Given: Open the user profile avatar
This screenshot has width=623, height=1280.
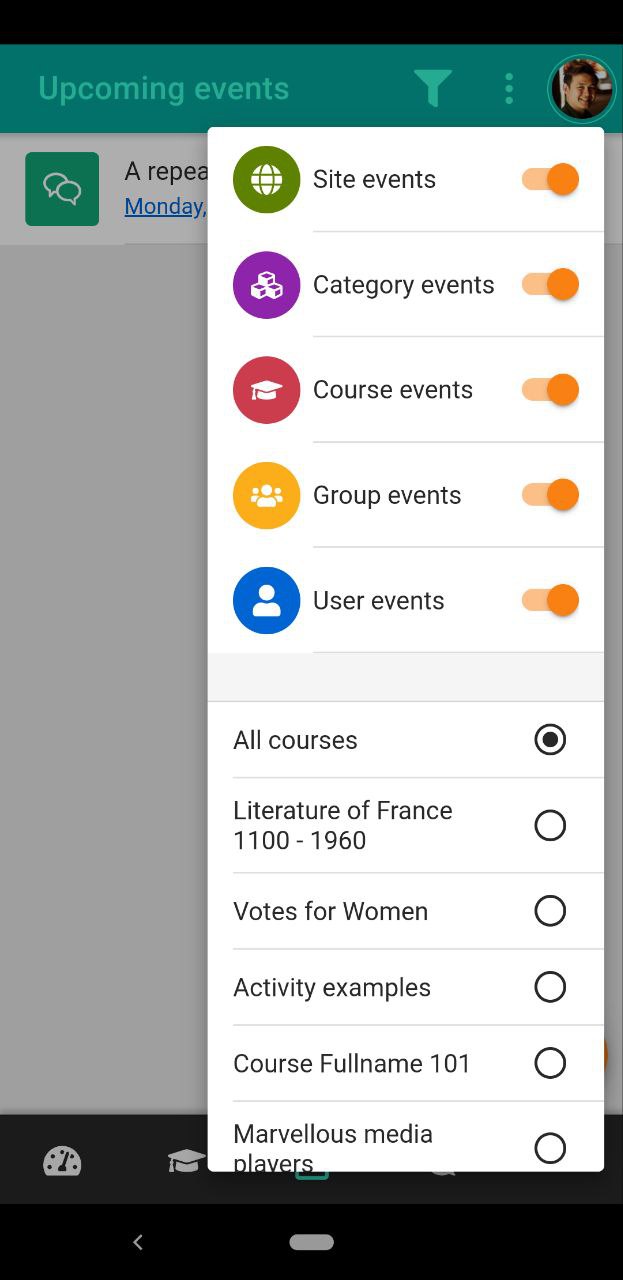Looking at the screenshot, I should point(582,89).
